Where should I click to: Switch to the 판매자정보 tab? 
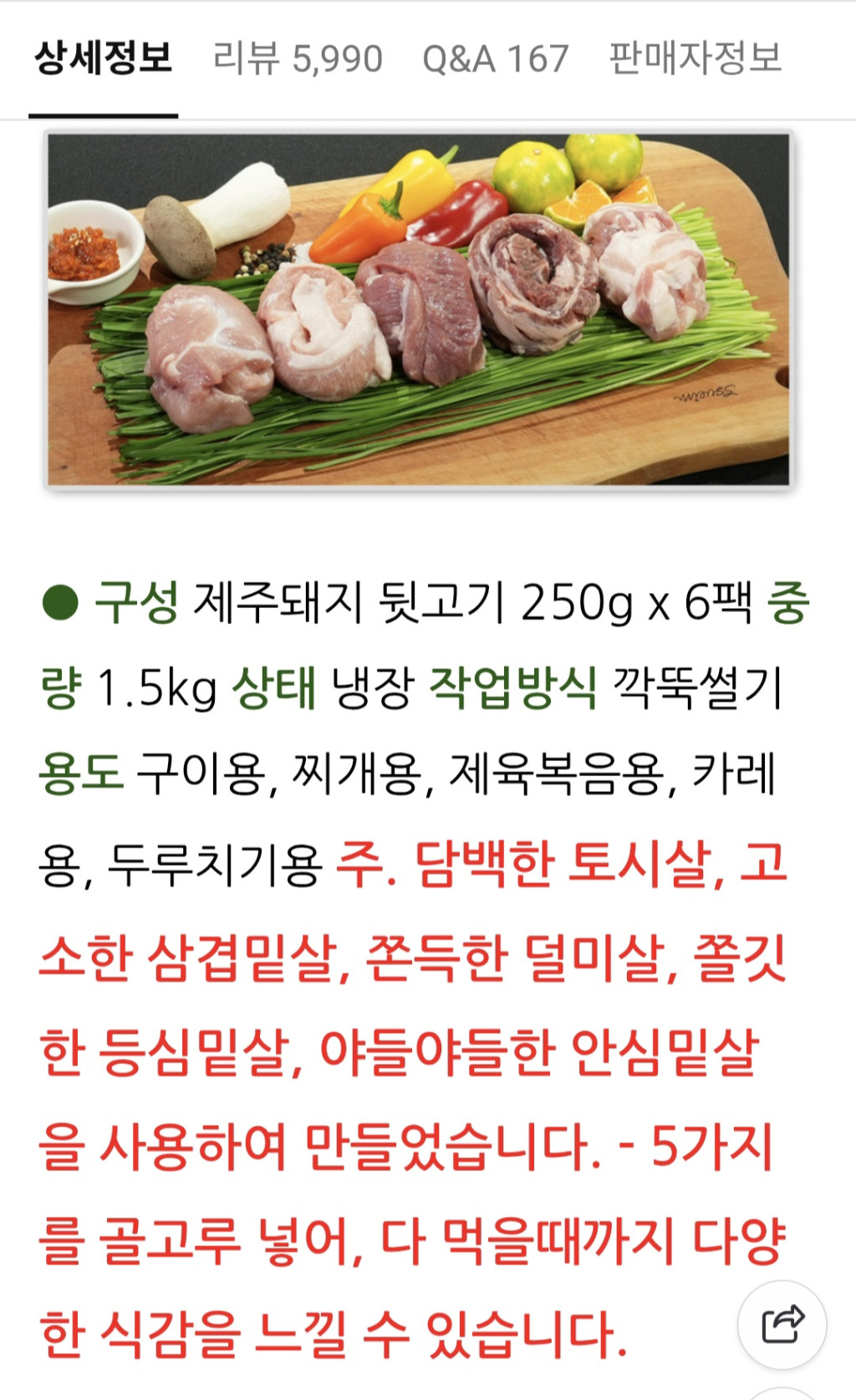point(695,59)
